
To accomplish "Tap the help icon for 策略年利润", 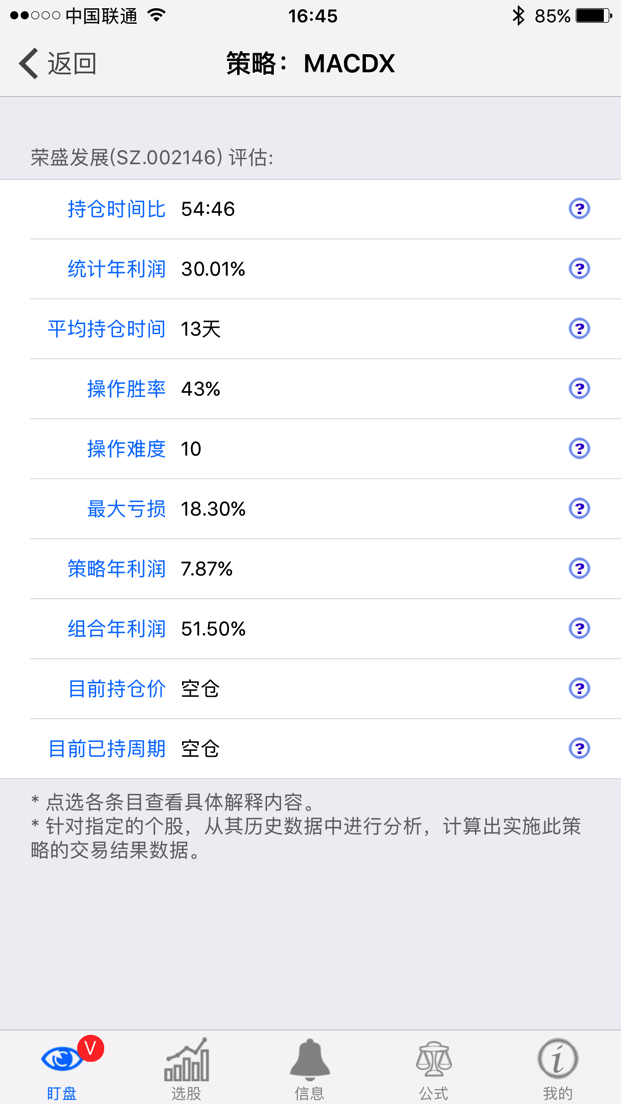I will coord(579,567).
